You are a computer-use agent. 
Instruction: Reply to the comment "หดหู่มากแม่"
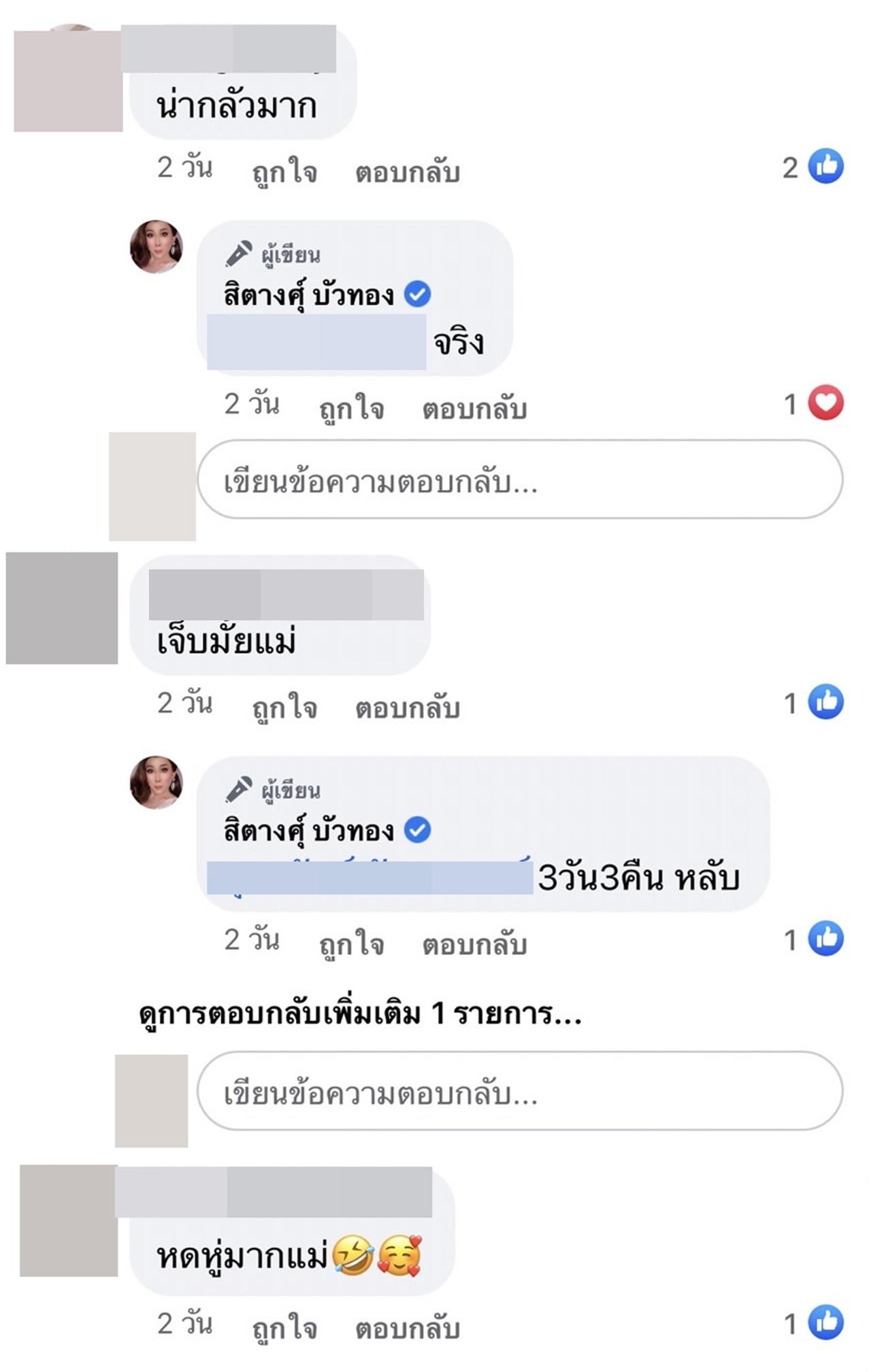407,1328
